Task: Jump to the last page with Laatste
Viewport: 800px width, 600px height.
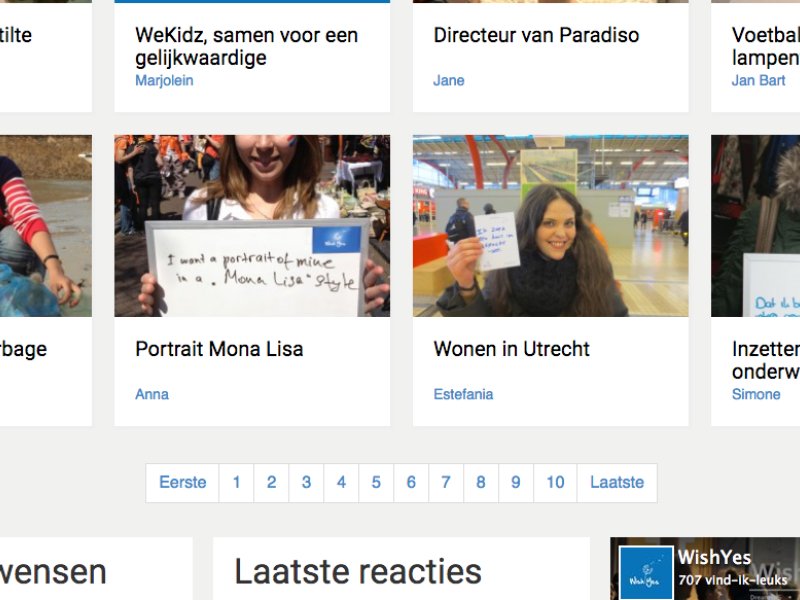Action: [x=617, y=482]
